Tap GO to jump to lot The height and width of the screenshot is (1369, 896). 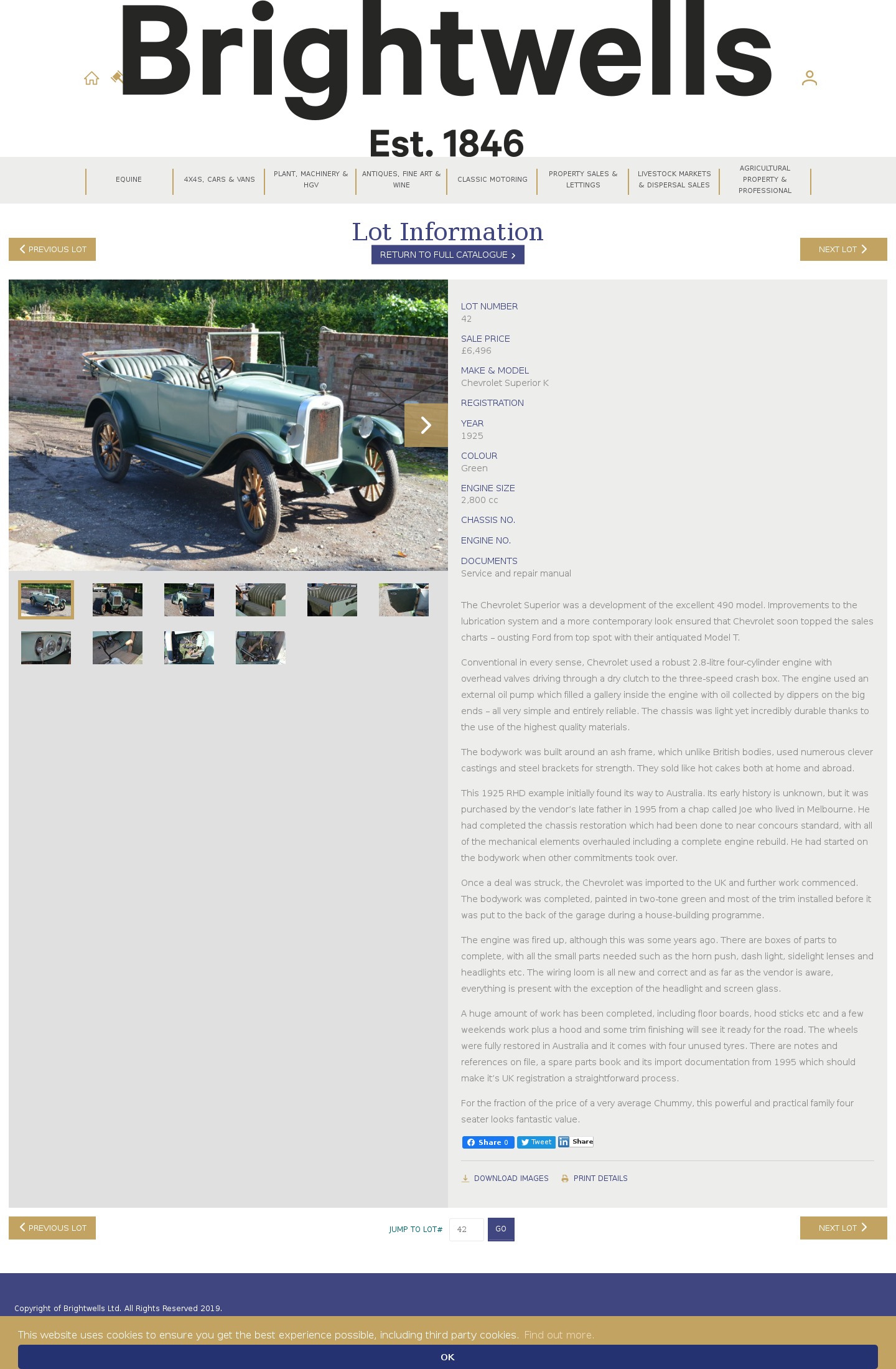point(501,1229)
